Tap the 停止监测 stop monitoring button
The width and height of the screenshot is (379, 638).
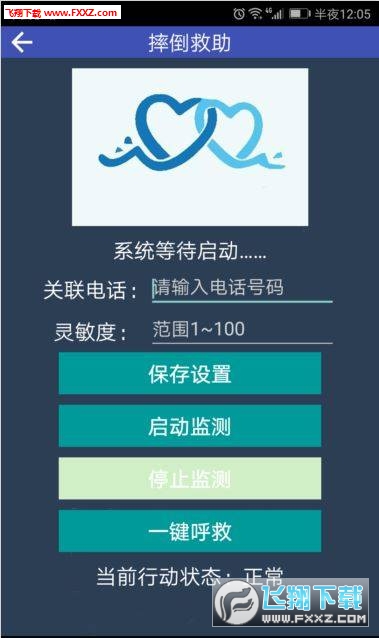pos(190,478)
